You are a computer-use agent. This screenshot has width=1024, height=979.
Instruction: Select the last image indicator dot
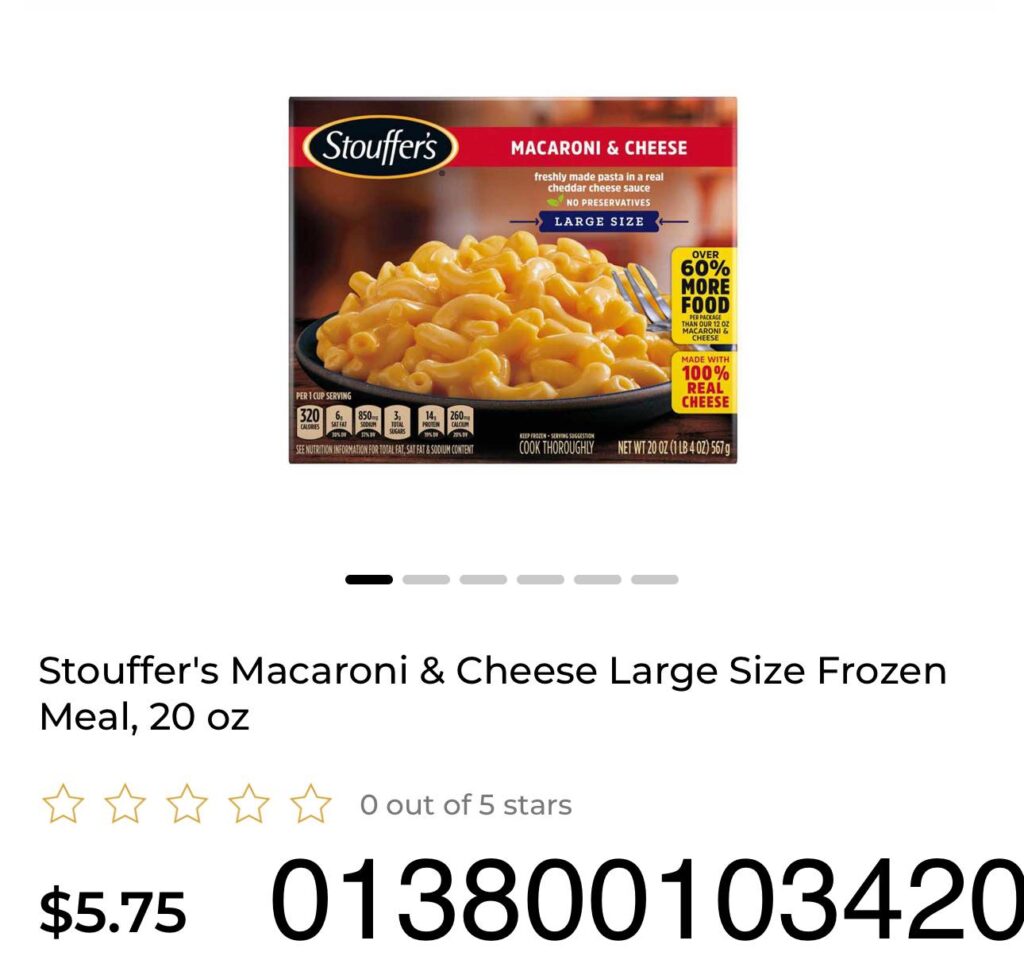(x=654, y=579)
